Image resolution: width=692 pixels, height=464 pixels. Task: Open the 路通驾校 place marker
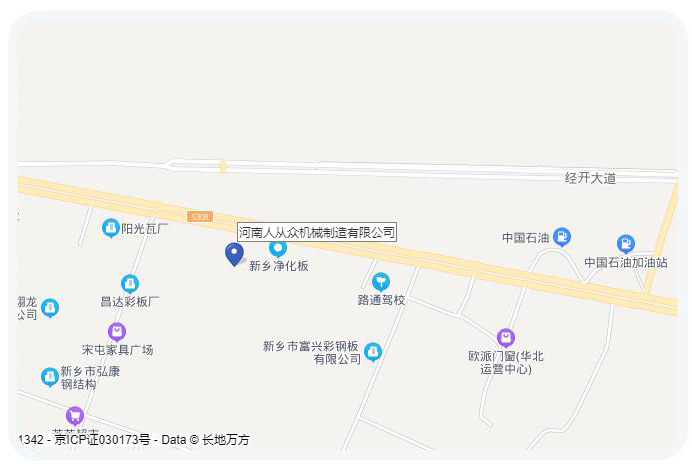point(380,282)
